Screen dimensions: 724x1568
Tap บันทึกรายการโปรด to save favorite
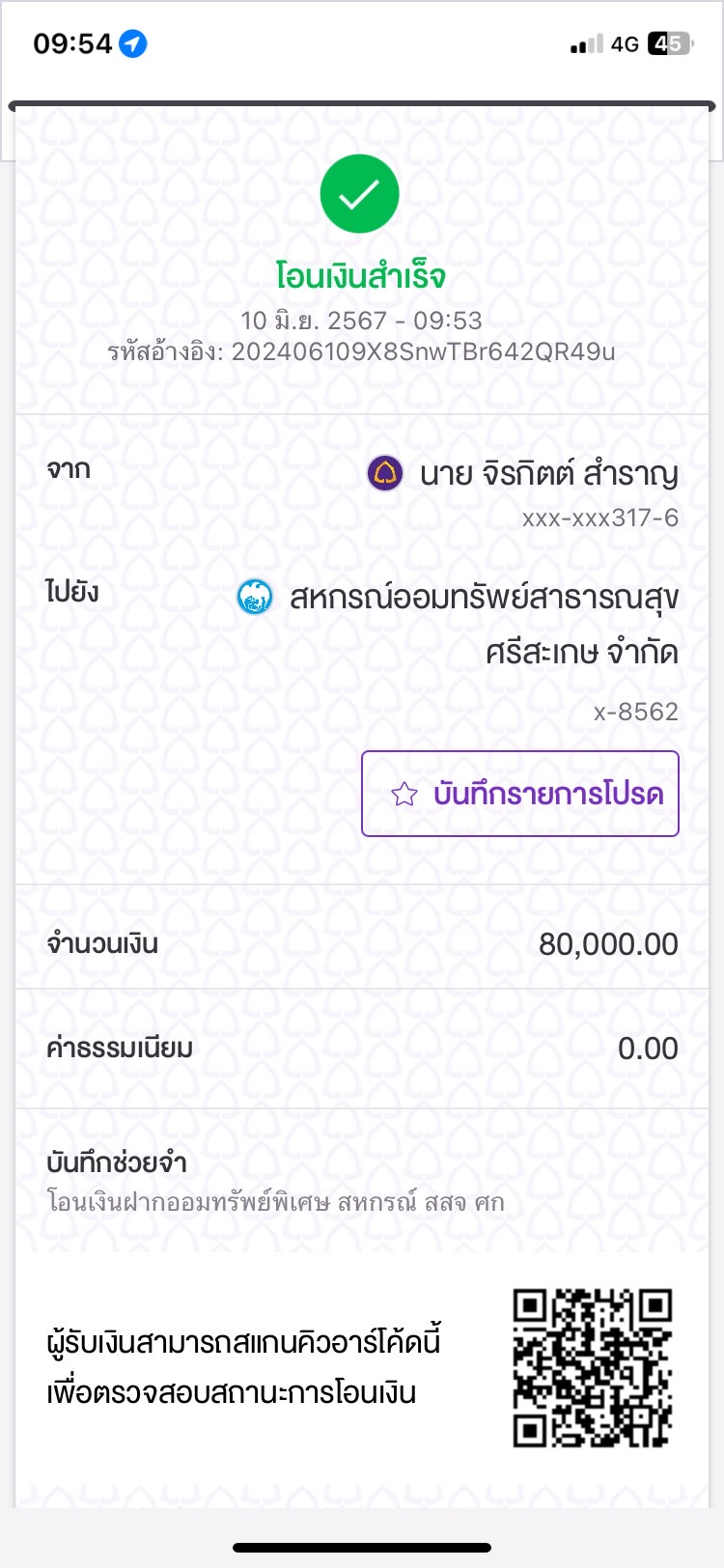pyautogui.click(x=520, y=794)
